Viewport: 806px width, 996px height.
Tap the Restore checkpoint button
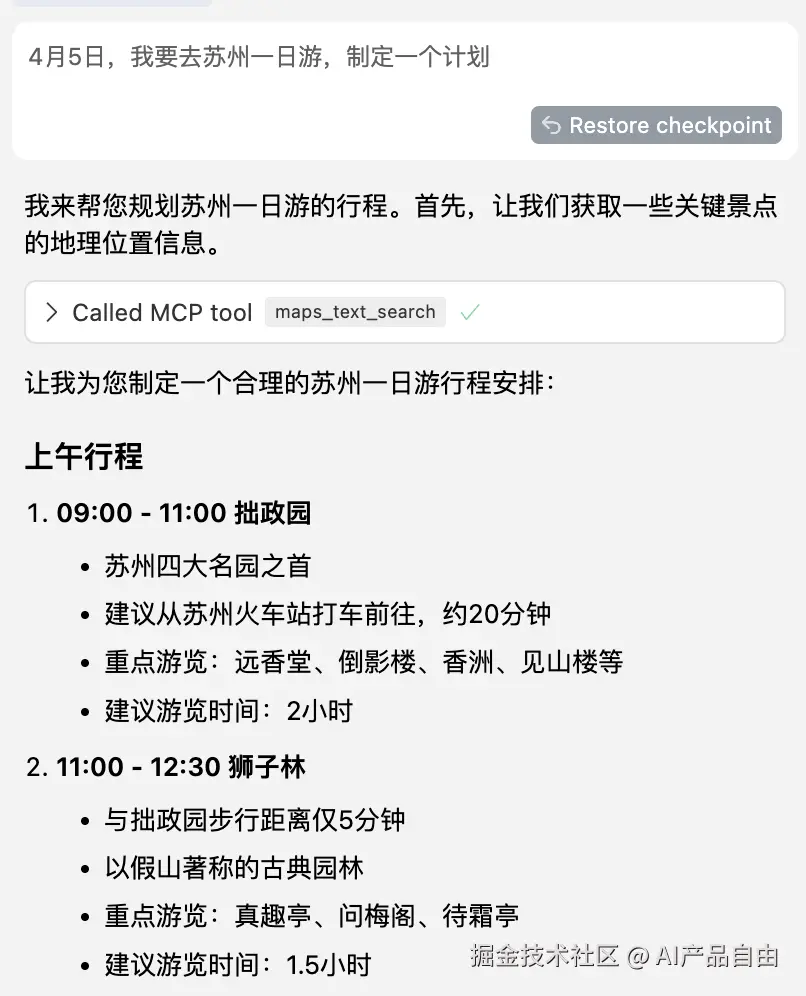point(656,125)
